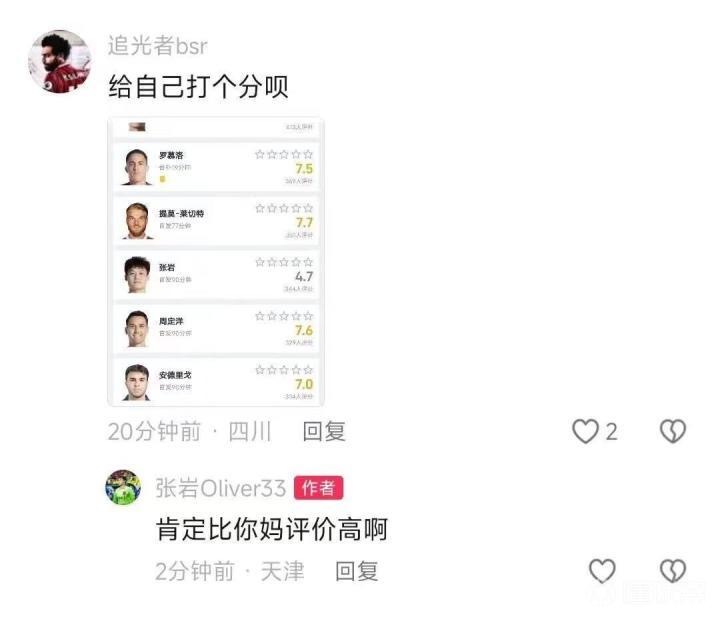
Task: Dislike 张岩Oliver33's reply
Action: point(672,571)
